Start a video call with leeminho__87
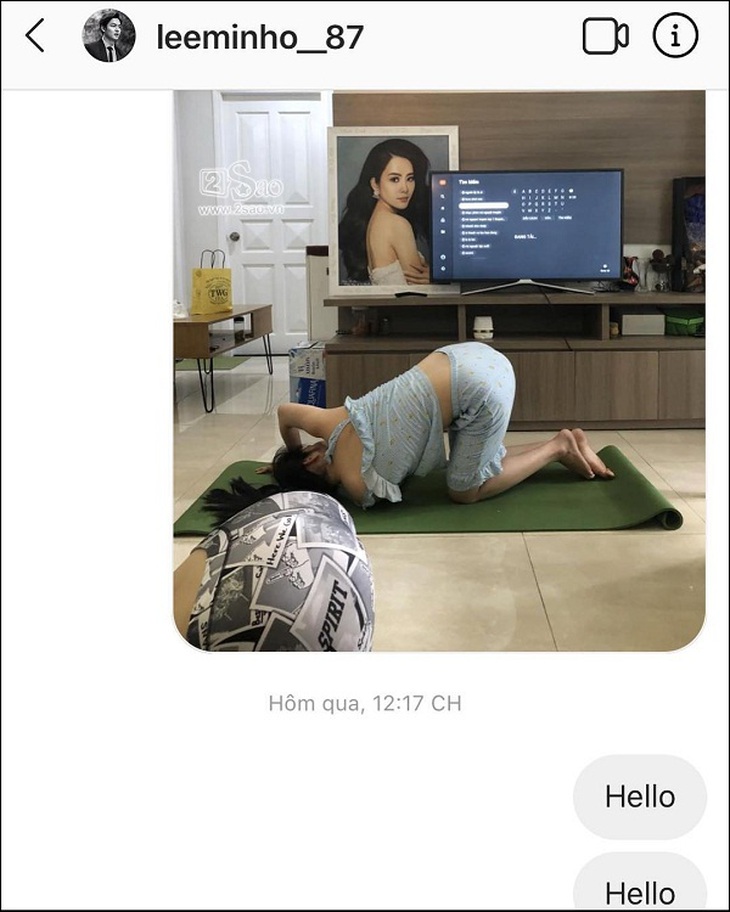This screenshot has width=730, height=912. point(604,37)
